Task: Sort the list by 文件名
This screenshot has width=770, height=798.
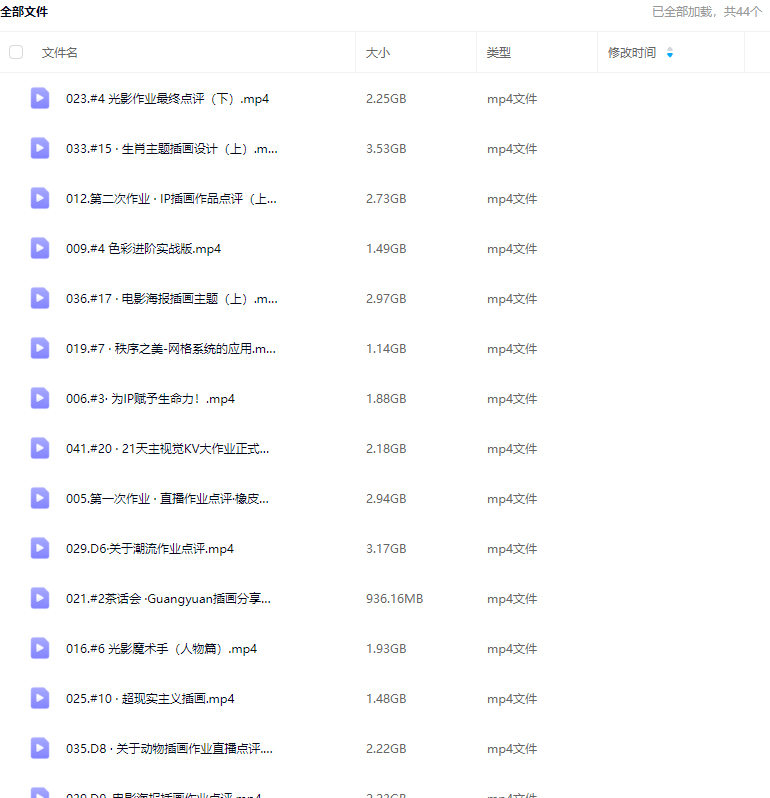Action: click(x=60, y=53)
